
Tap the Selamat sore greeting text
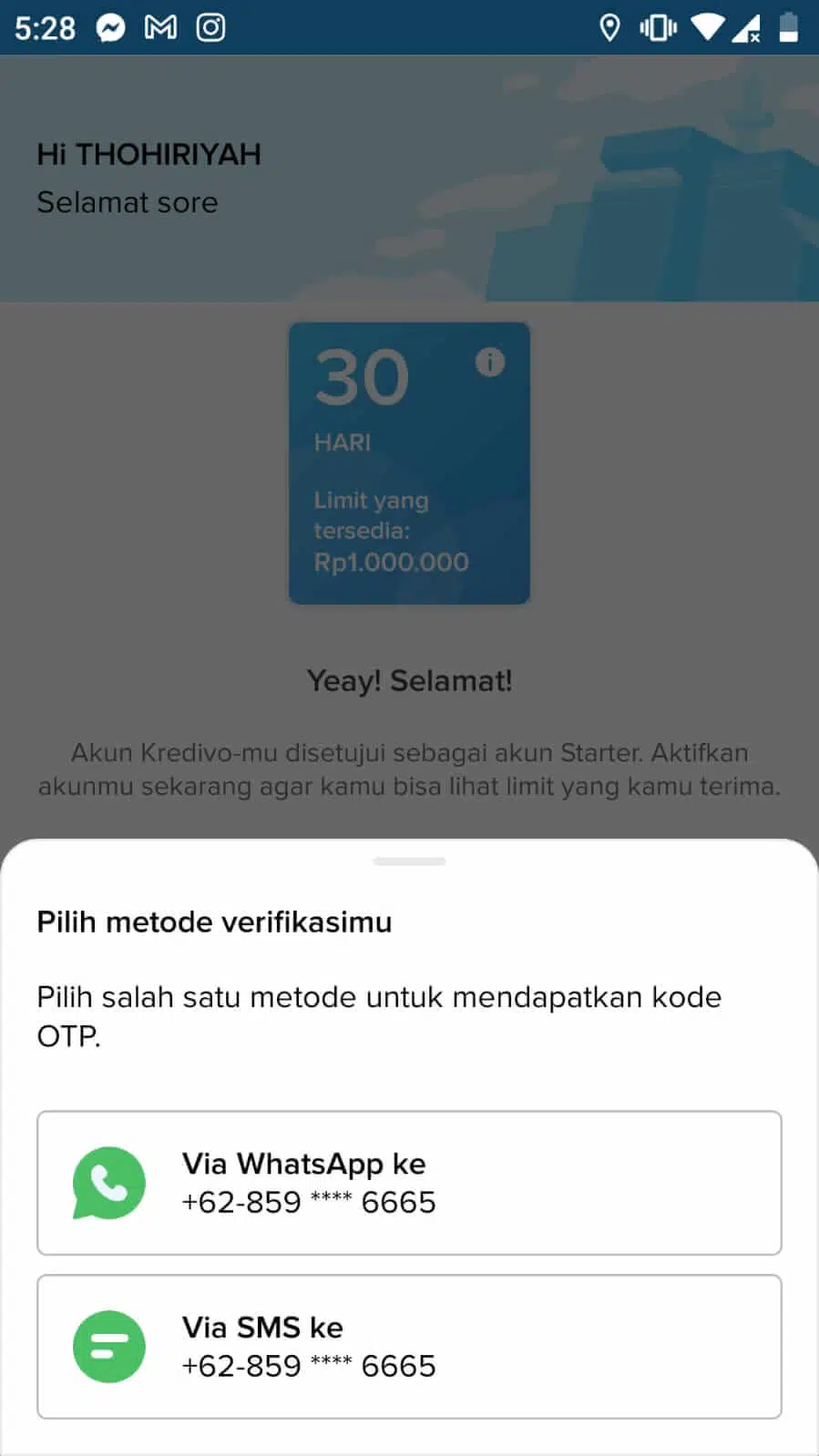point(127,202)
